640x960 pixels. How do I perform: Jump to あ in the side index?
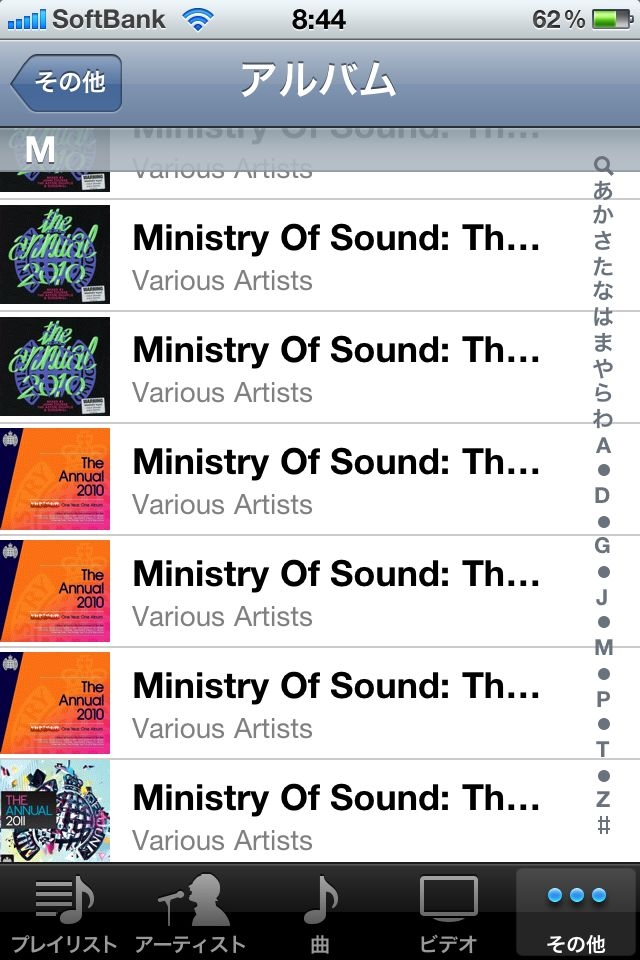coord(603,190)
